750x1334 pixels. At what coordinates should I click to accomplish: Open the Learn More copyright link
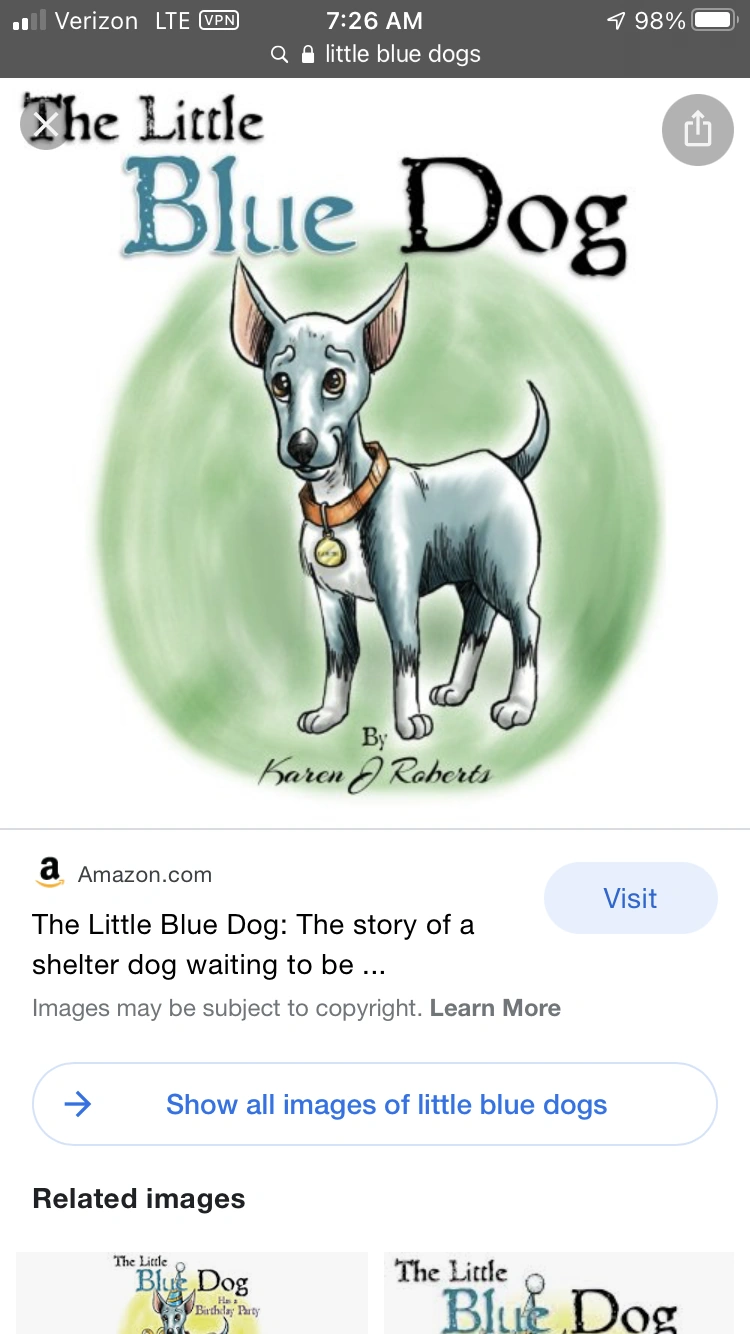pyautogui.click(x=495, y=1008)
